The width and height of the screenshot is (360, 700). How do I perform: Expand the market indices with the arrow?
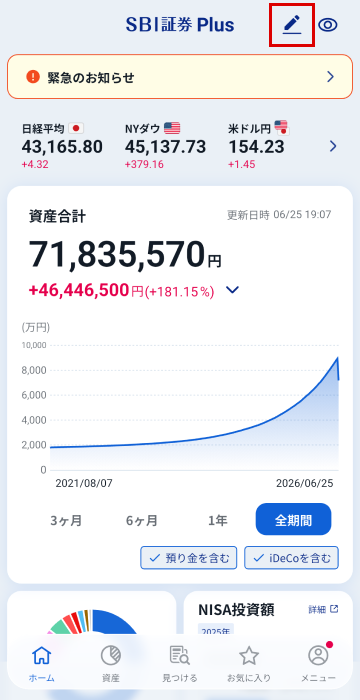(x=333, y=146)
